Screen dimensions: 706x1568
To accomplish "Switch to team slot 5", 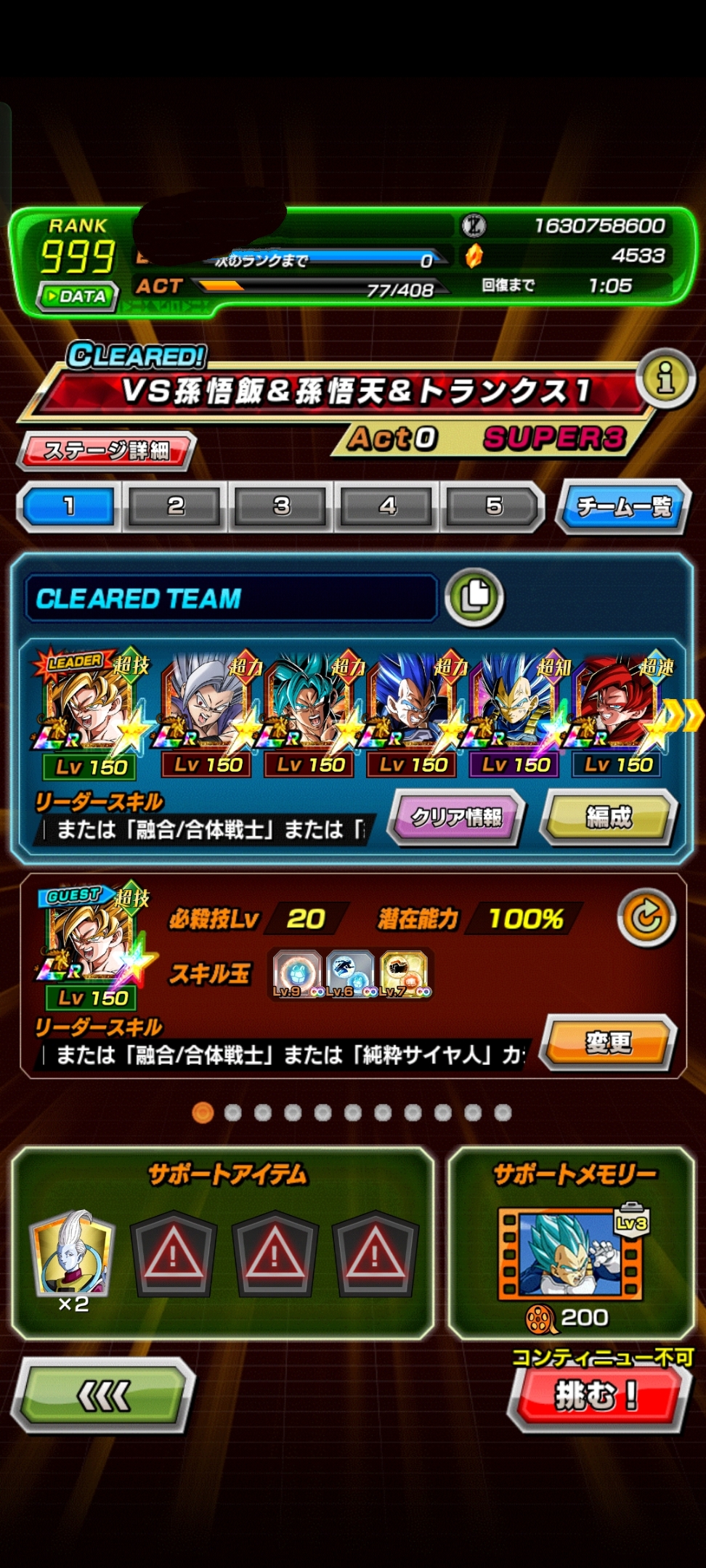I will [x=493, y=506].
